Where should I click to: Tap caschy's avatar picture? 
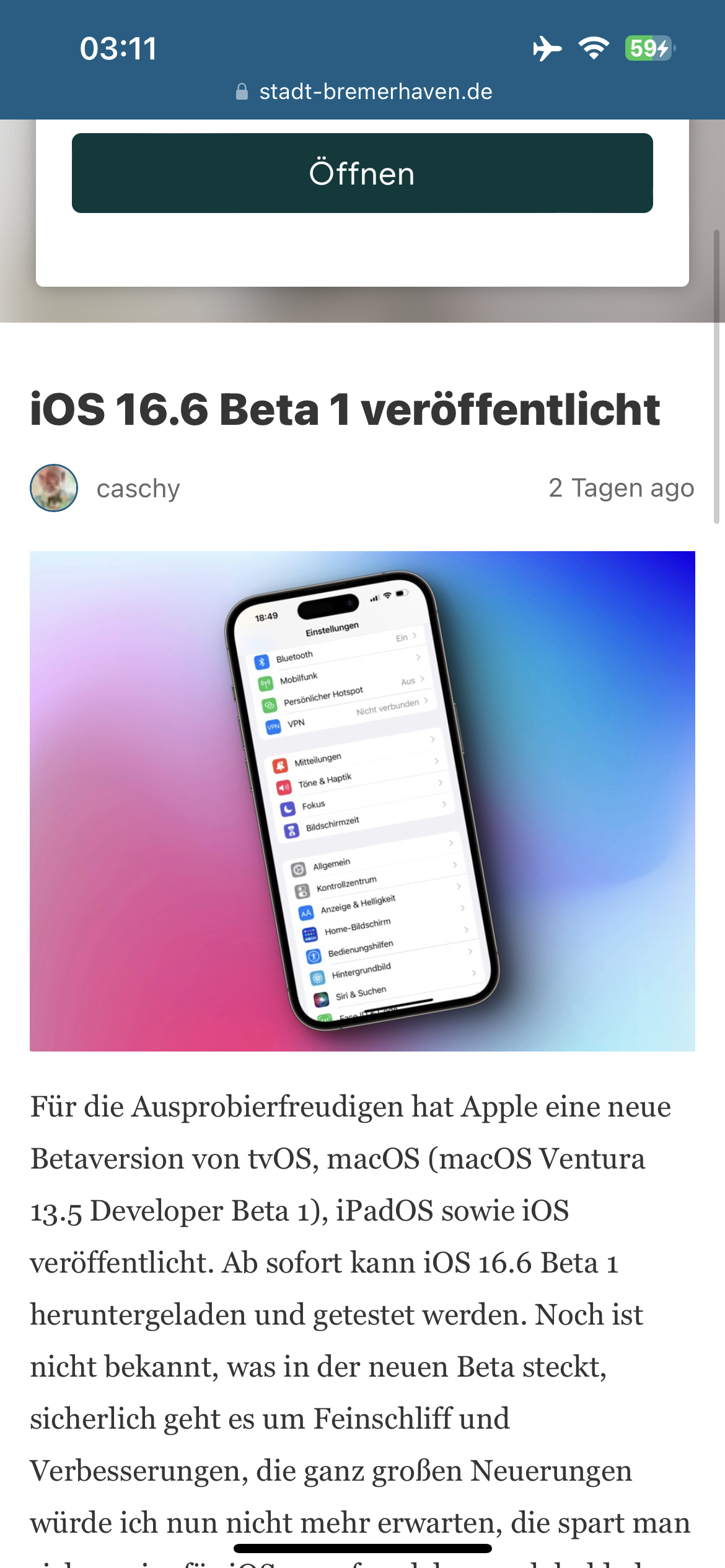pyautogui.click(x=54, y=488)
